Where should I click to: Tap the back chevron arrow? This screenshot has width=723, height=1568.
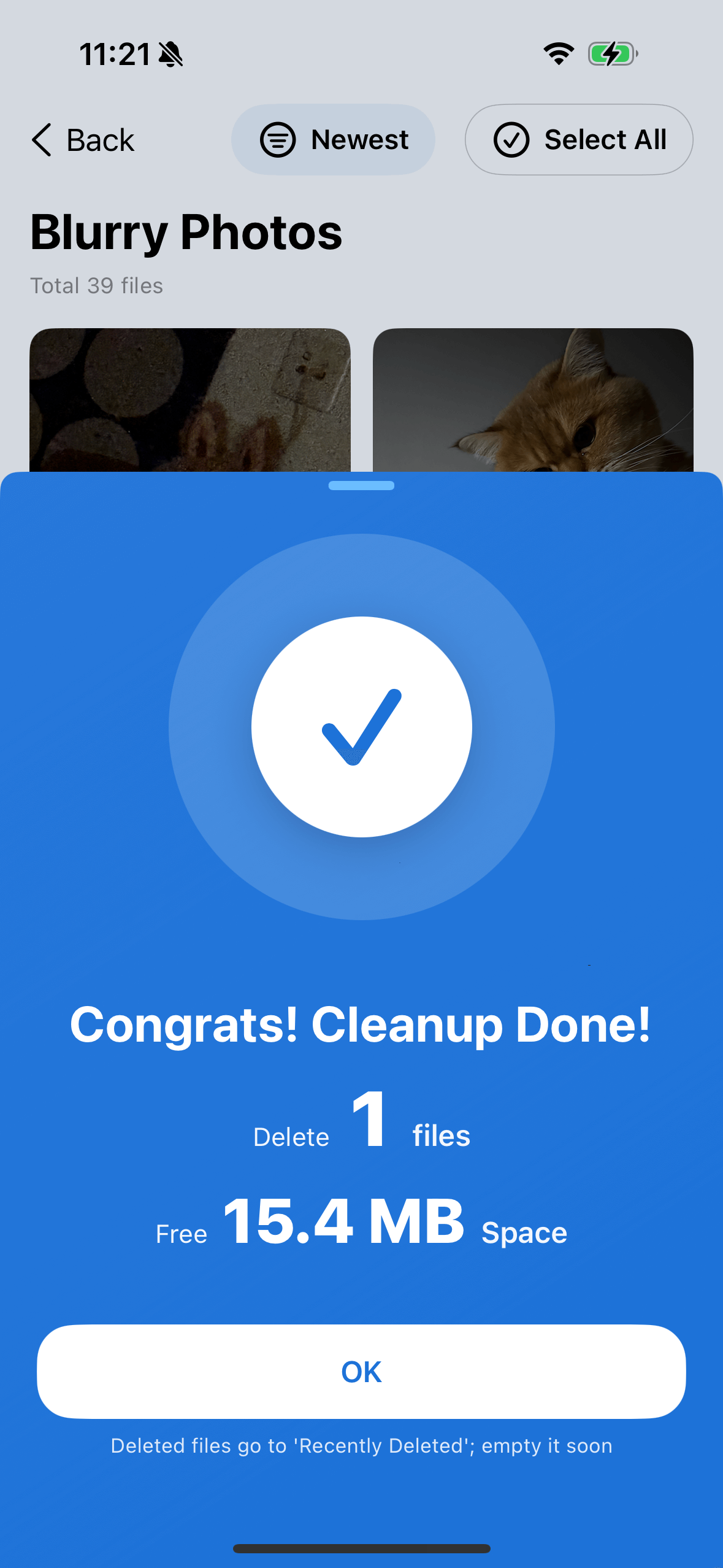click(x=41, y=140)
